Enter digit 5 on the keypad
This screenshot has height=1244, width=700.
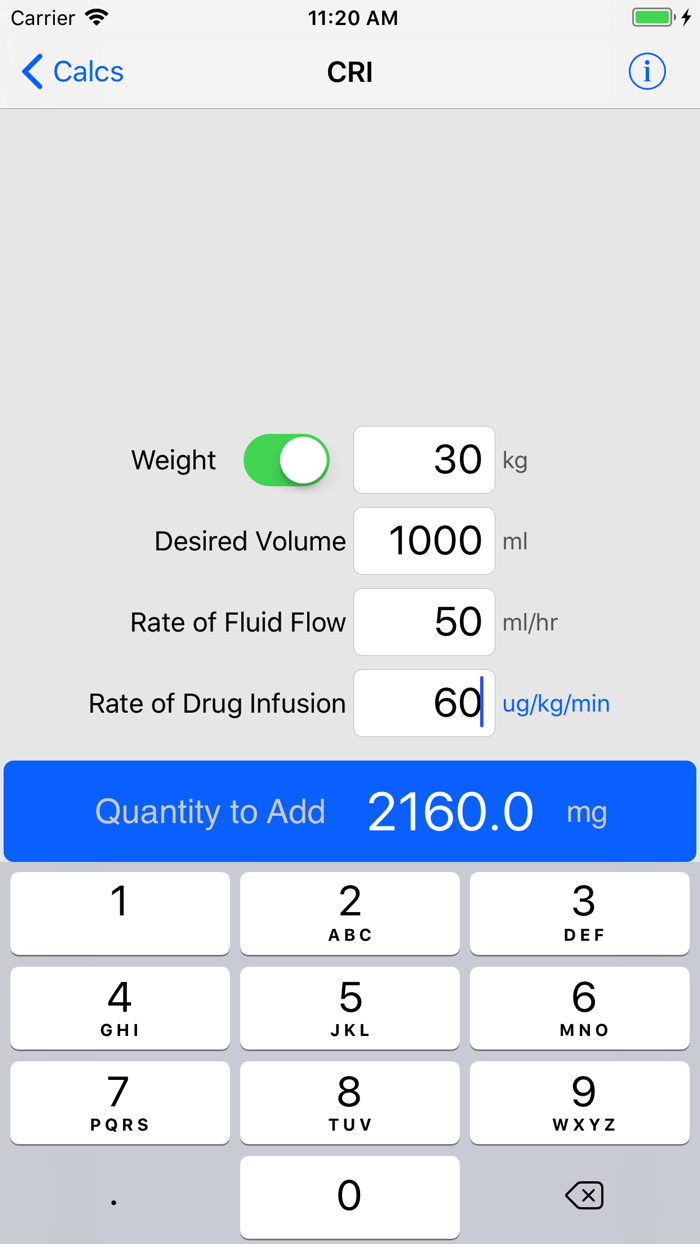tap(350, 1008)
